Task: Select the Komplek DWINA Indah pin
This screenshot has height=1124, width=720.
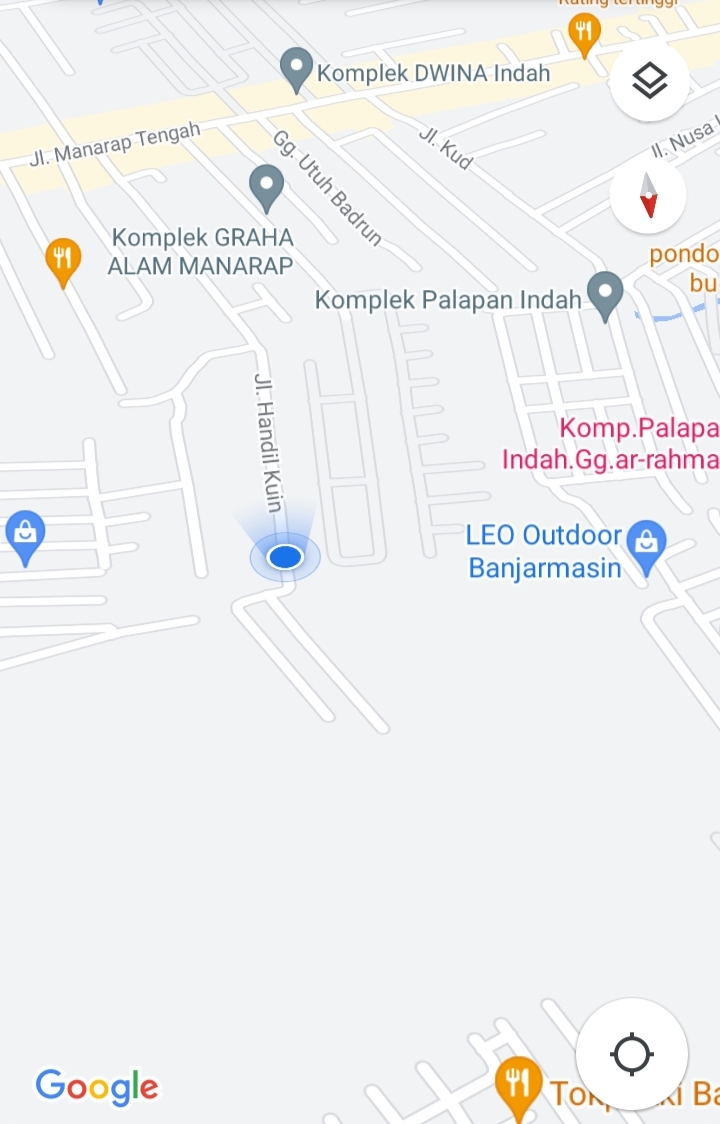Action: point(296,68)
